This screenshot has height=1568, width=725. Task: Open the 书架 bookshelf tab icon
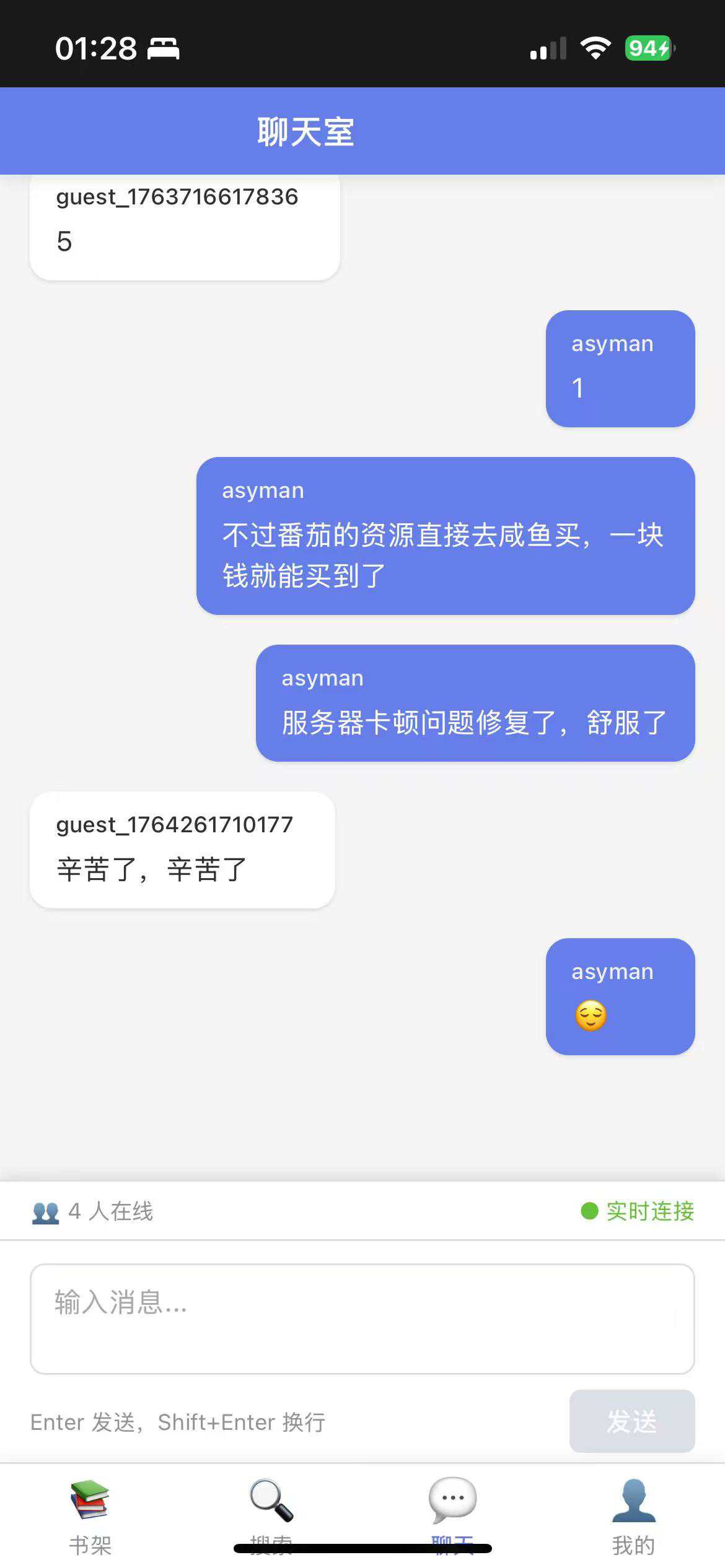(89, 1501)
